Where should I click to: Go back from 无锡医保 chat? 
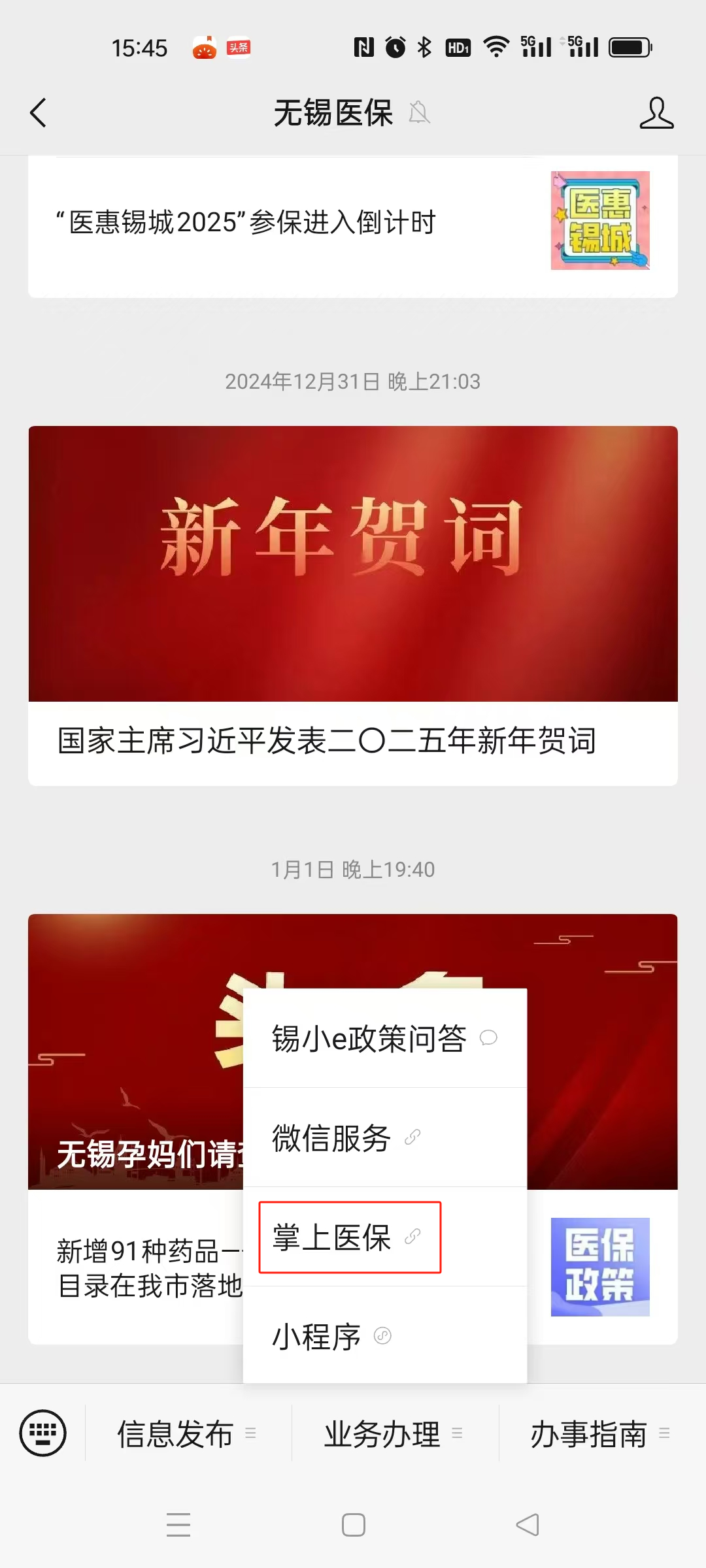[x=39, y=113]
